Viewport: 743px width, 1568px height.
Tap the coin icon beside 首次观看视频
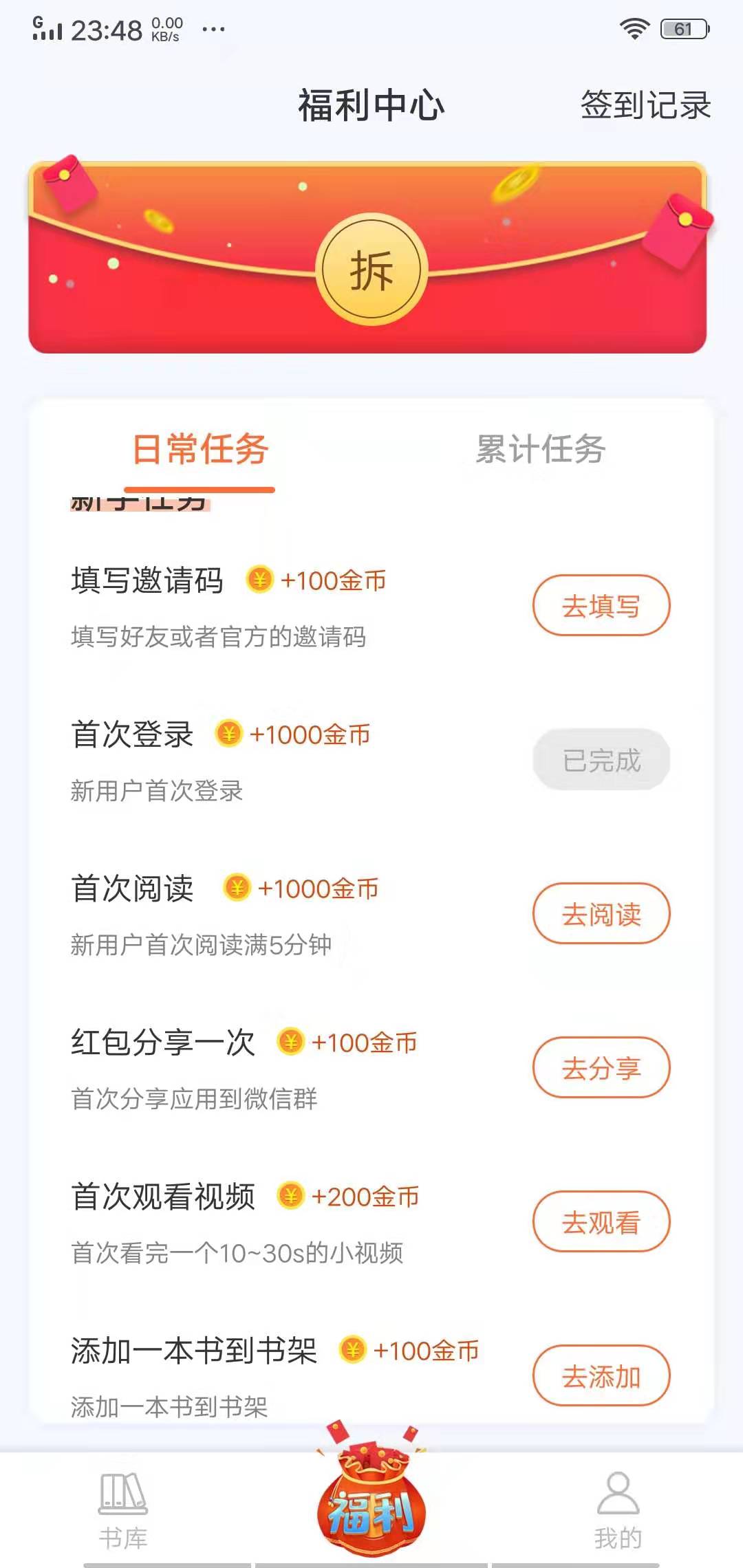click(292, 1195)
